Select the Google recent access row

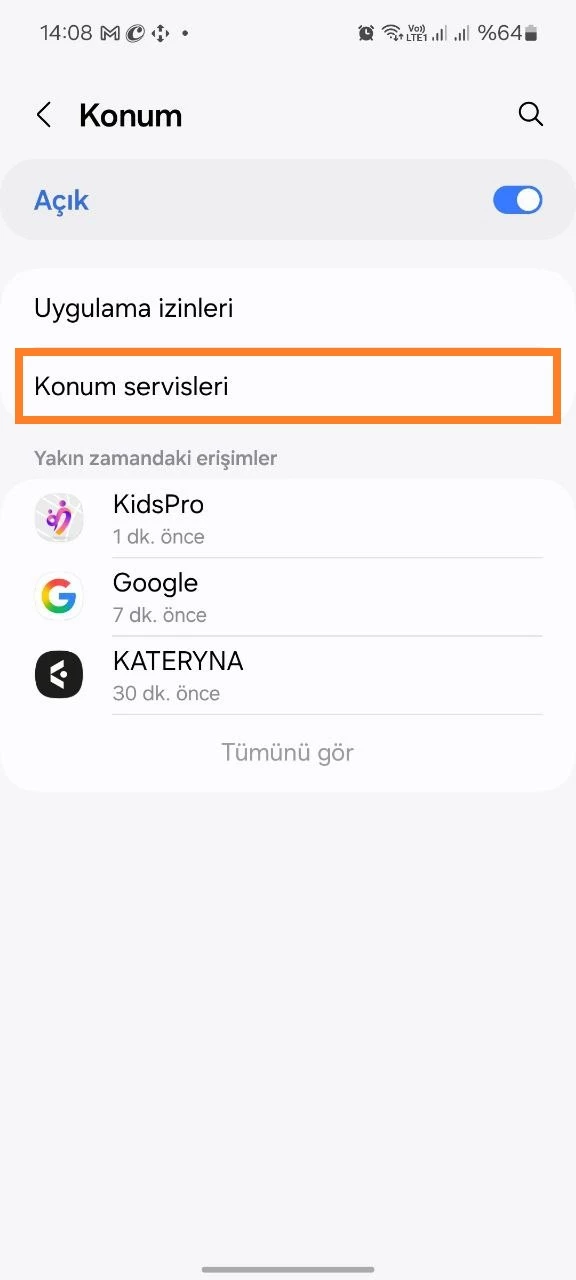point(288,597)
